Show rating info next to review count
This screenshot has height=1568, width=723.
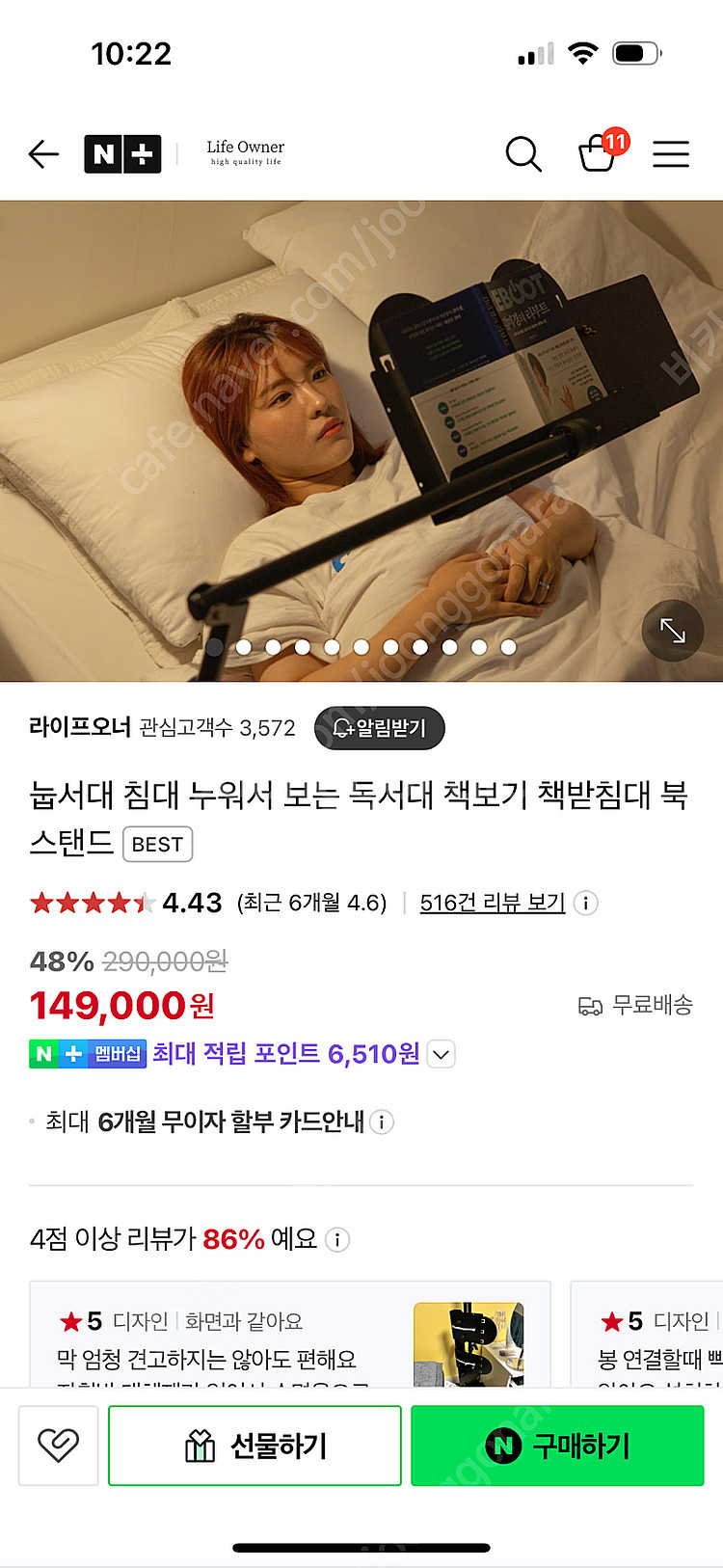586,903
